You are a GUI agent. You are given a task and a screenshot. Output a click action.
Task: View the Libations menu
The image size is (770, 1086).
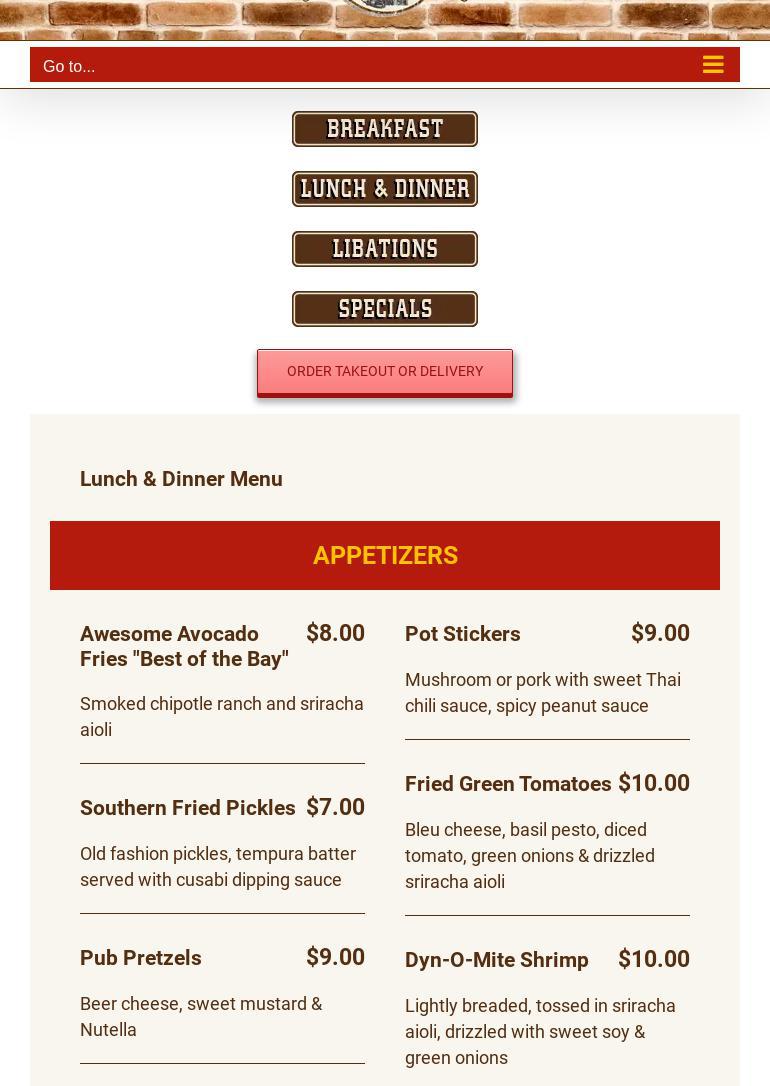385,249
